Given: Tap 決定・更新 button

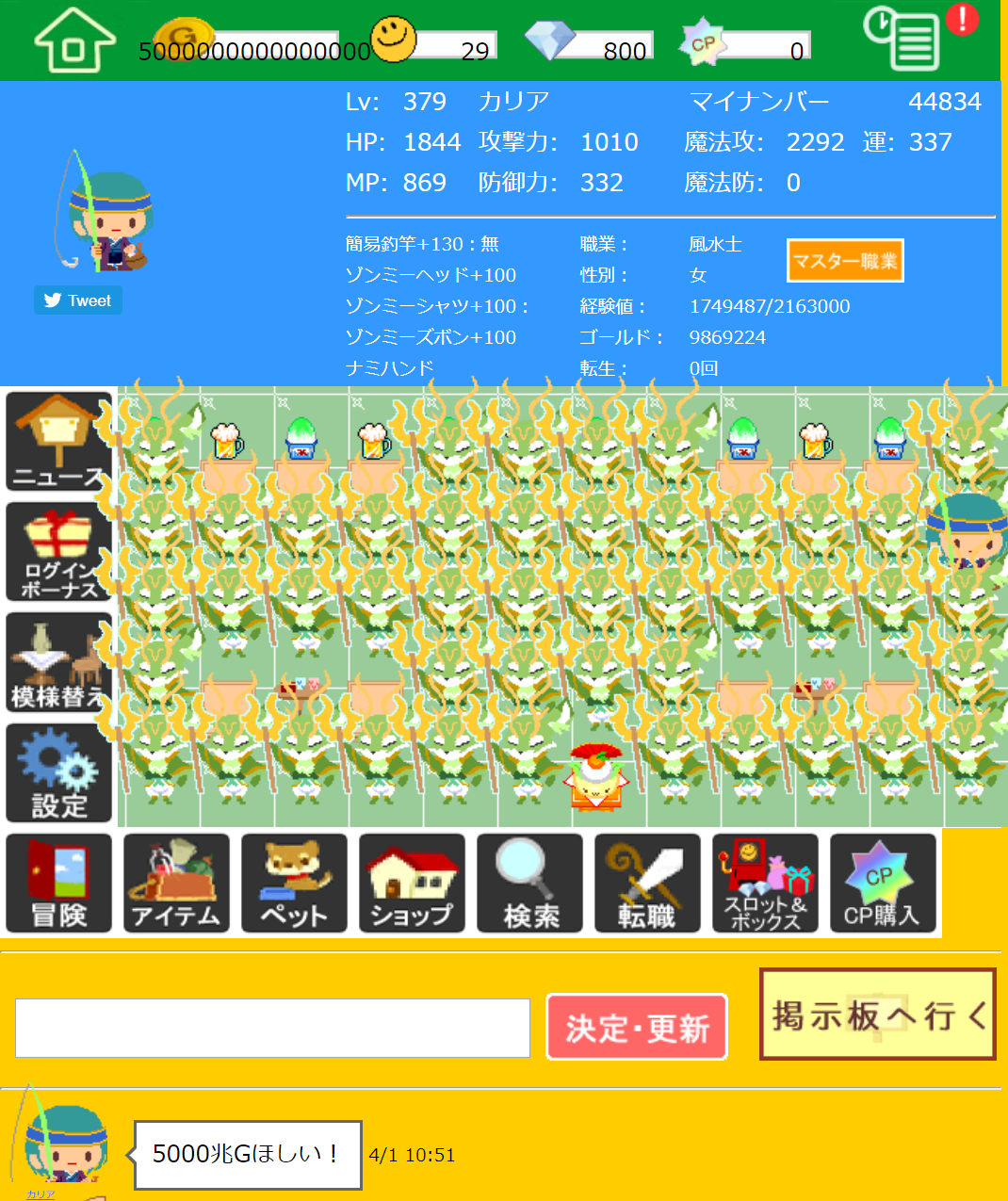Looking at the screenshot, I should 637,1028.
